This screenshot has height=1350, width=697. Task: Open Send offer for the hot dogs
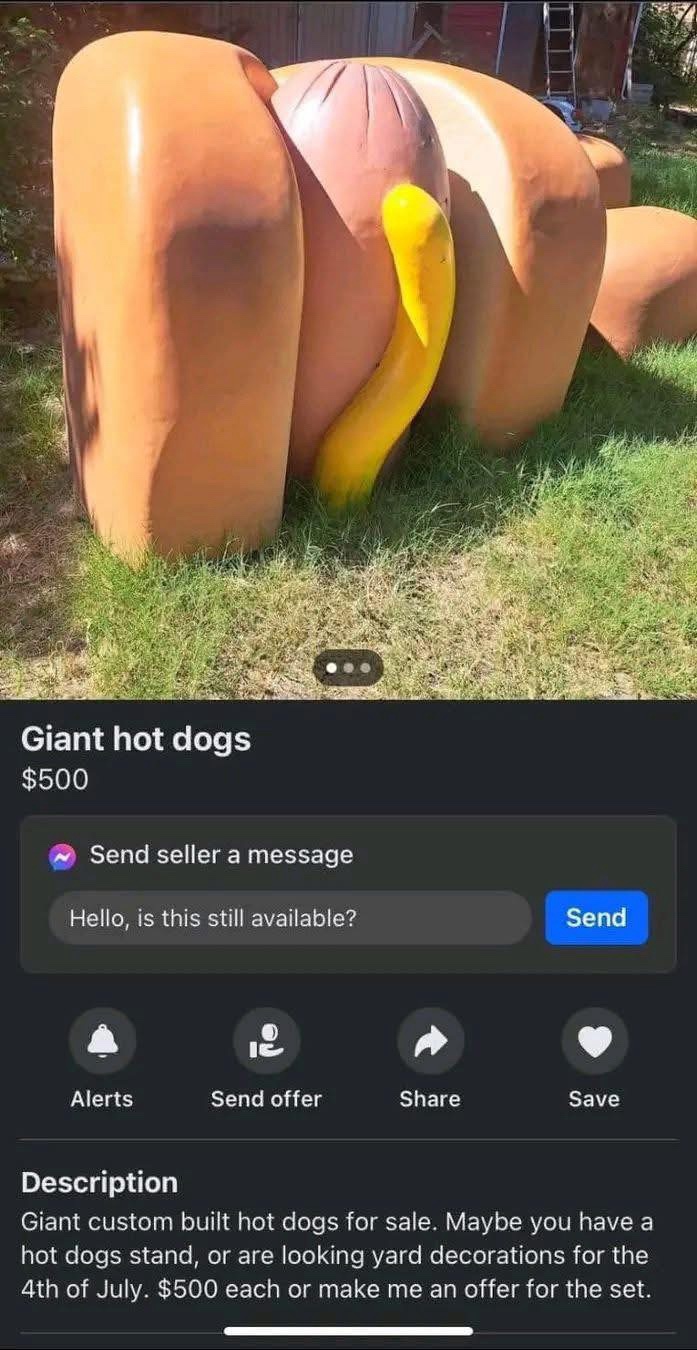266,1042
